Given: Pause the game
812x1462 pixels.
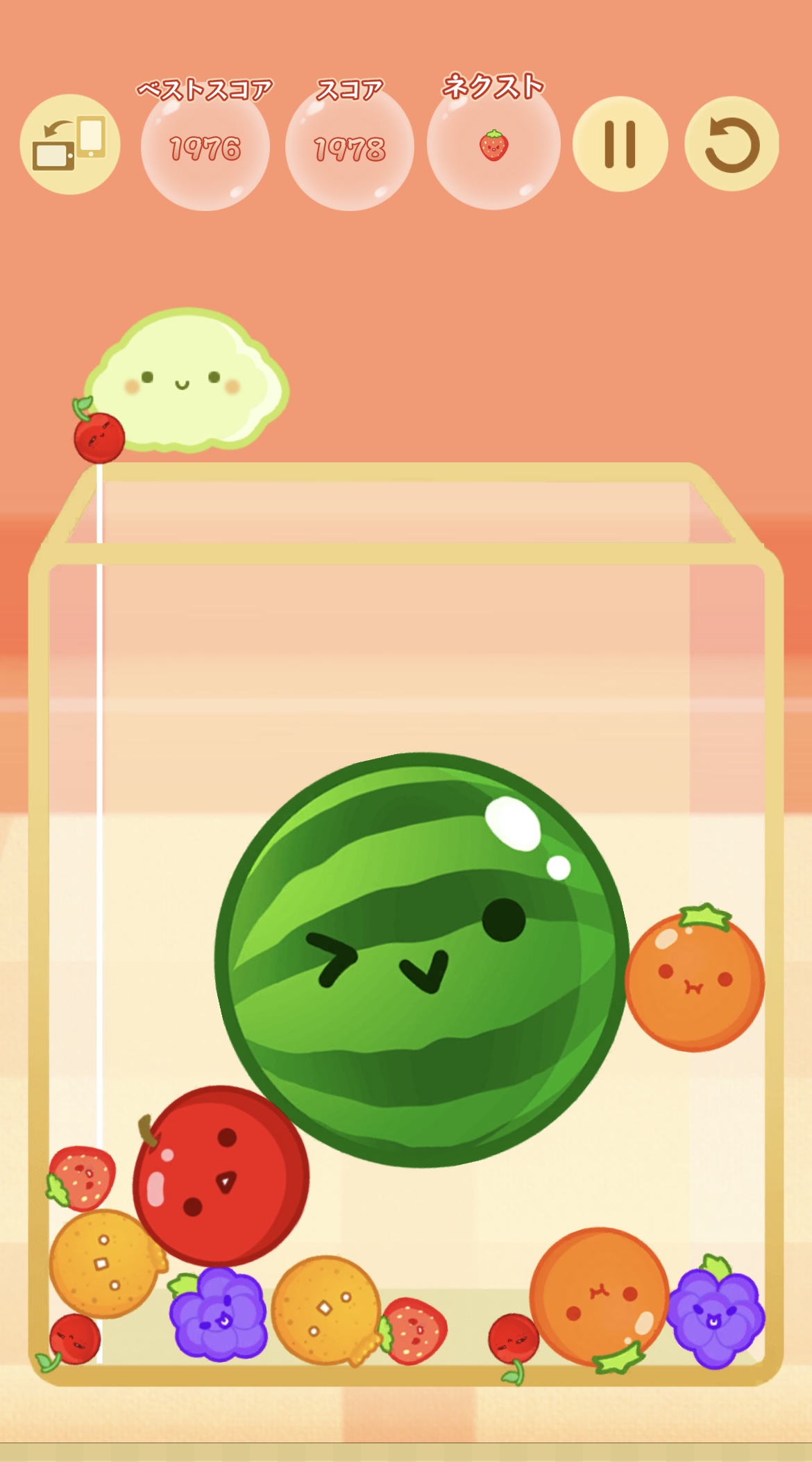Looking at the screenshot, I should coord(620,144).
